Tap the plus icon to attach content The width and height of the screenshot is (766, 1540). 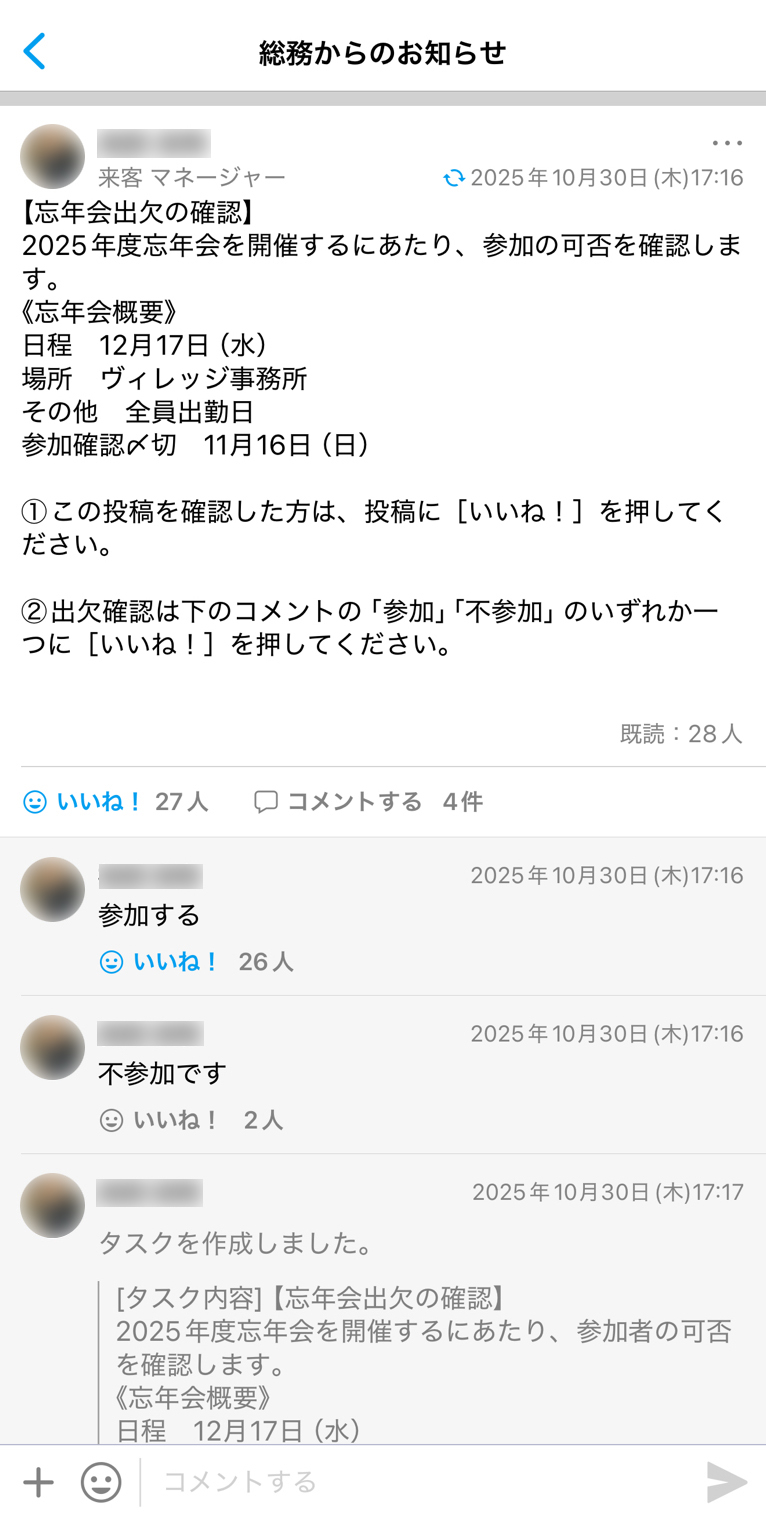[38, 1483]
